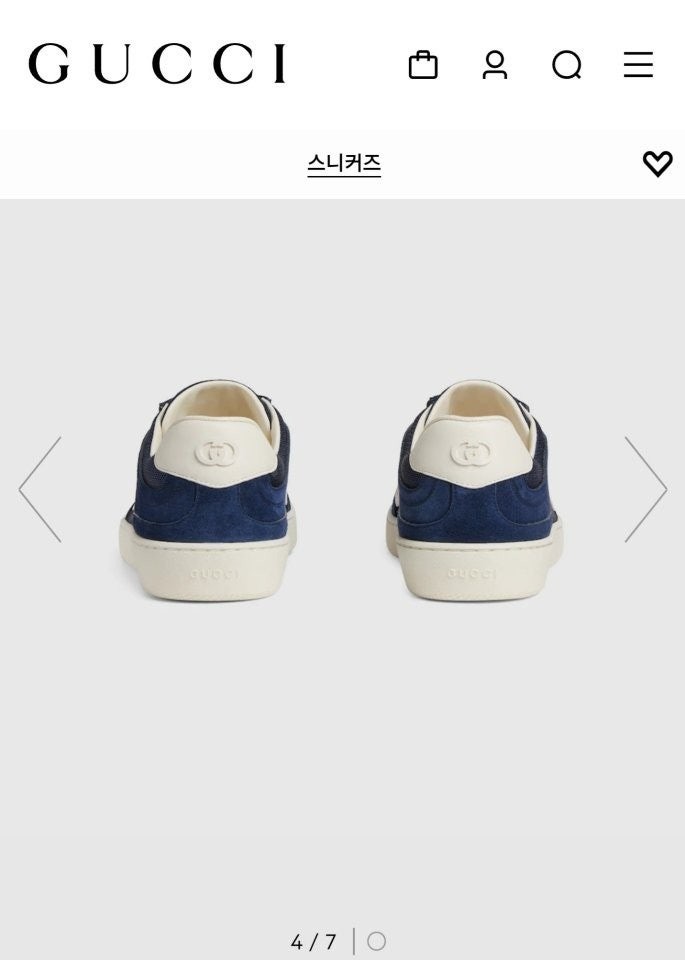Image resolution: width=685 pixels, height=960 pixels.
Task: Open the shopping bag
Action: point(423,65)
